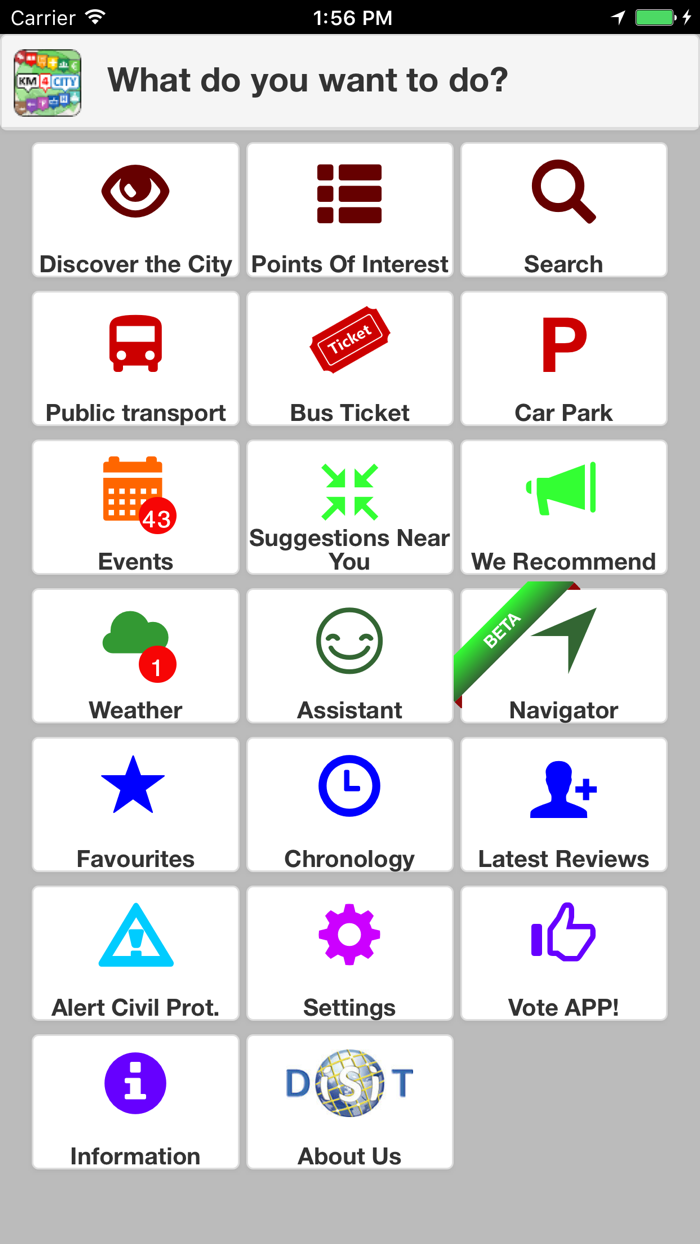This screenshot has height=1244, width=700.
Task: Open Chronology history
Action: (350, 805)
